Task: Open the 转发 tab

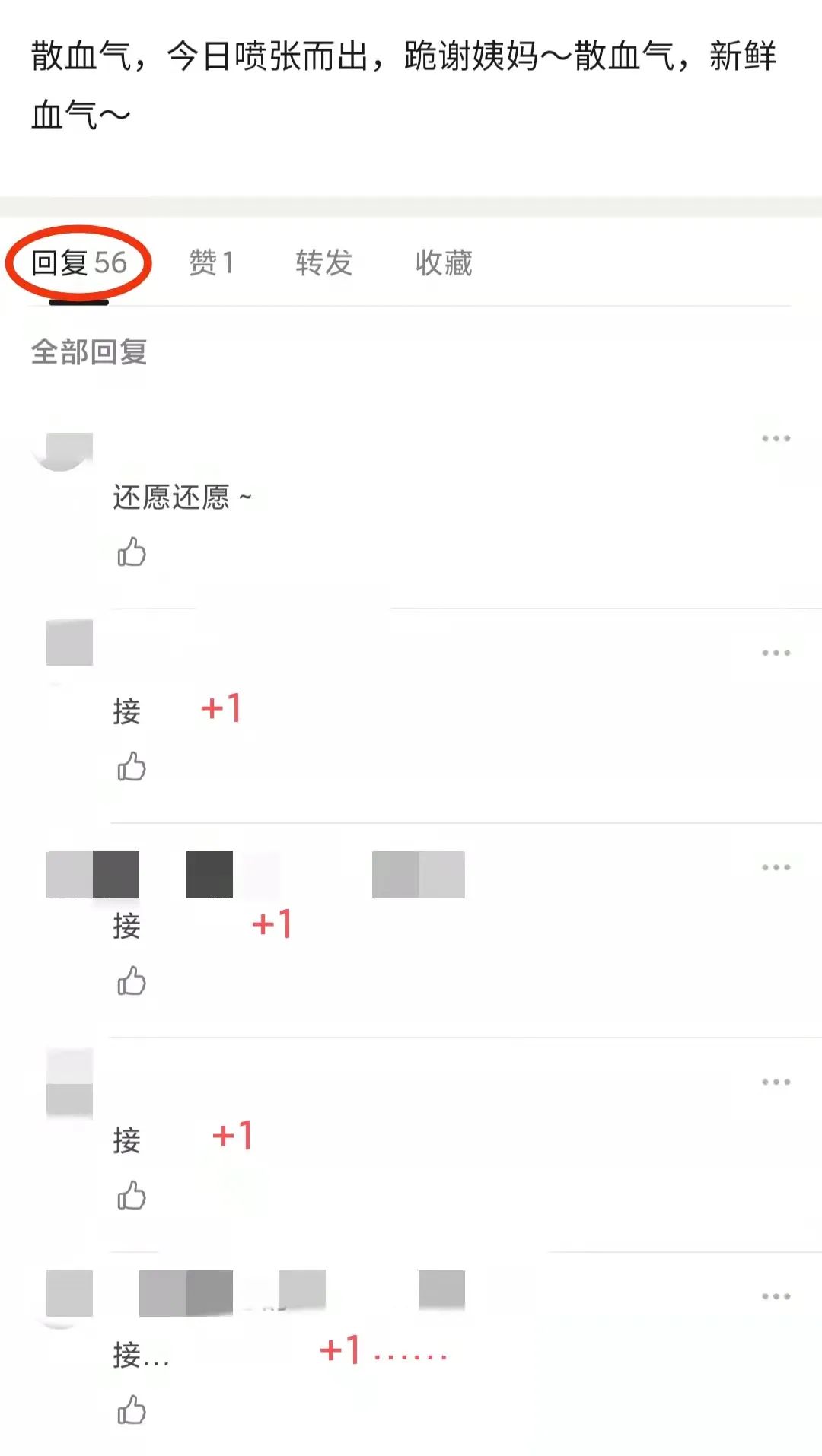Action: [323, 263]
